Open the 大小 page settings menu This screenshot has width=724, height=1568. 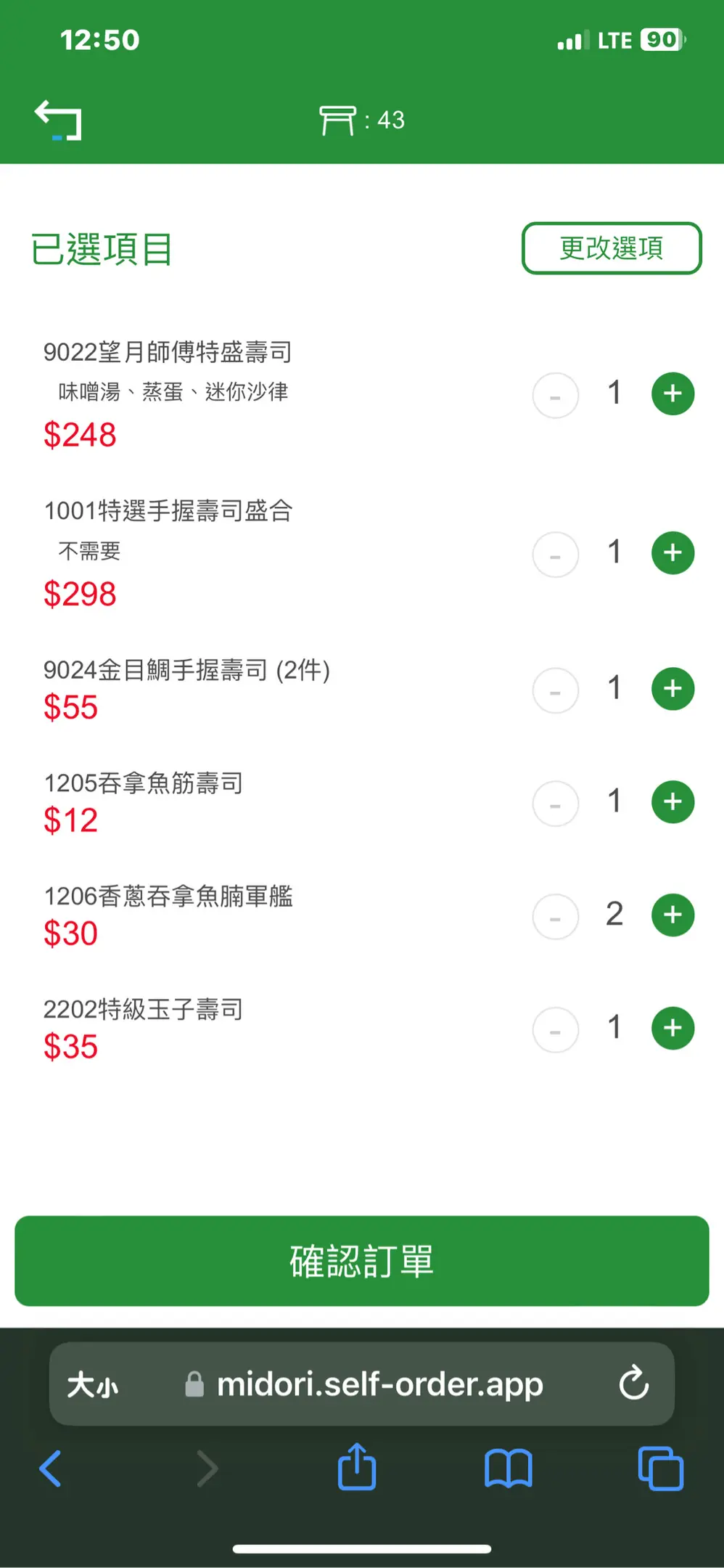[x=93, y=1384]
